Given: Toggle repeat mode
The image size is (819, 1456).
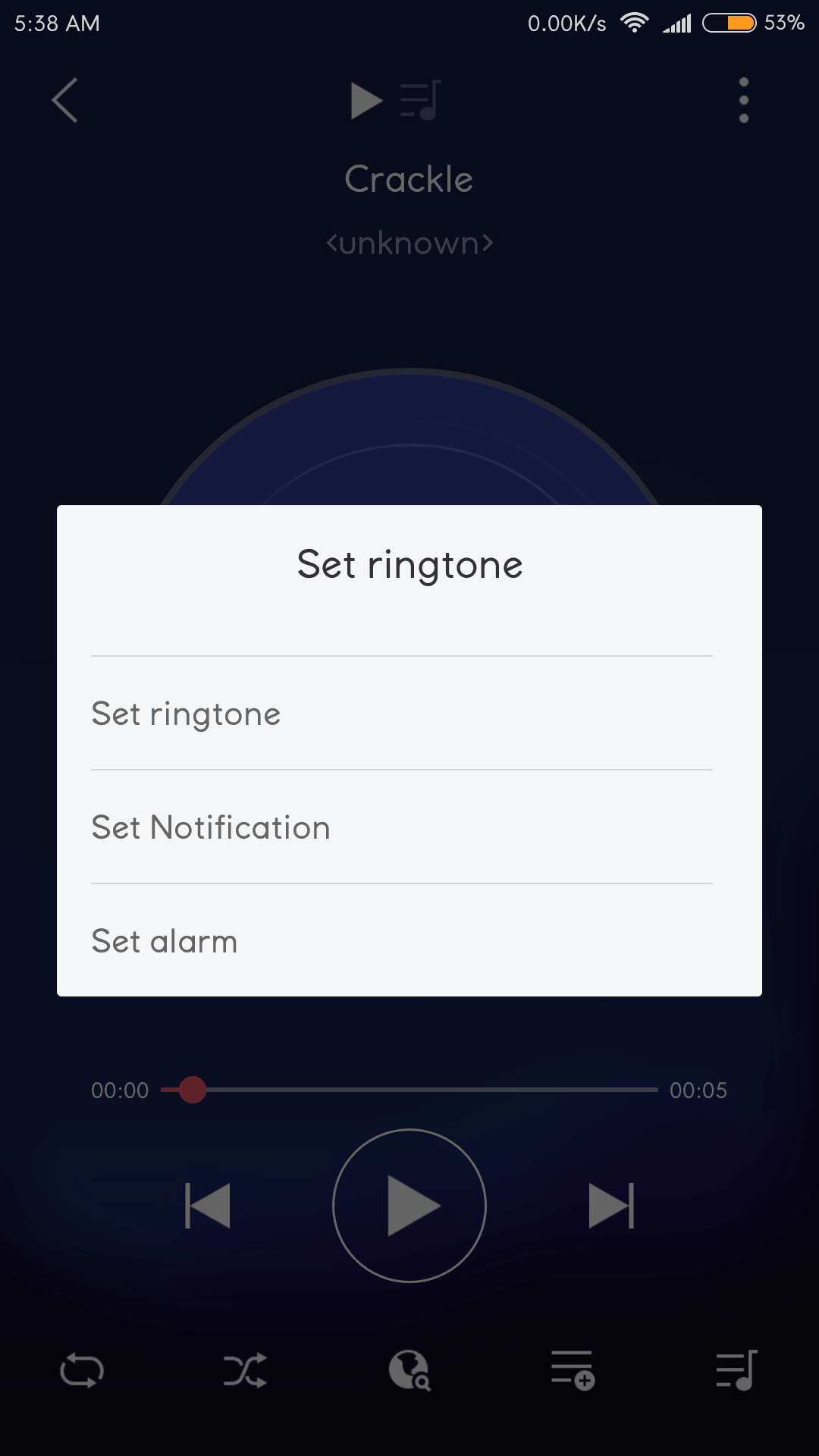Looking at the screenshot, I should pos(82,1370).
